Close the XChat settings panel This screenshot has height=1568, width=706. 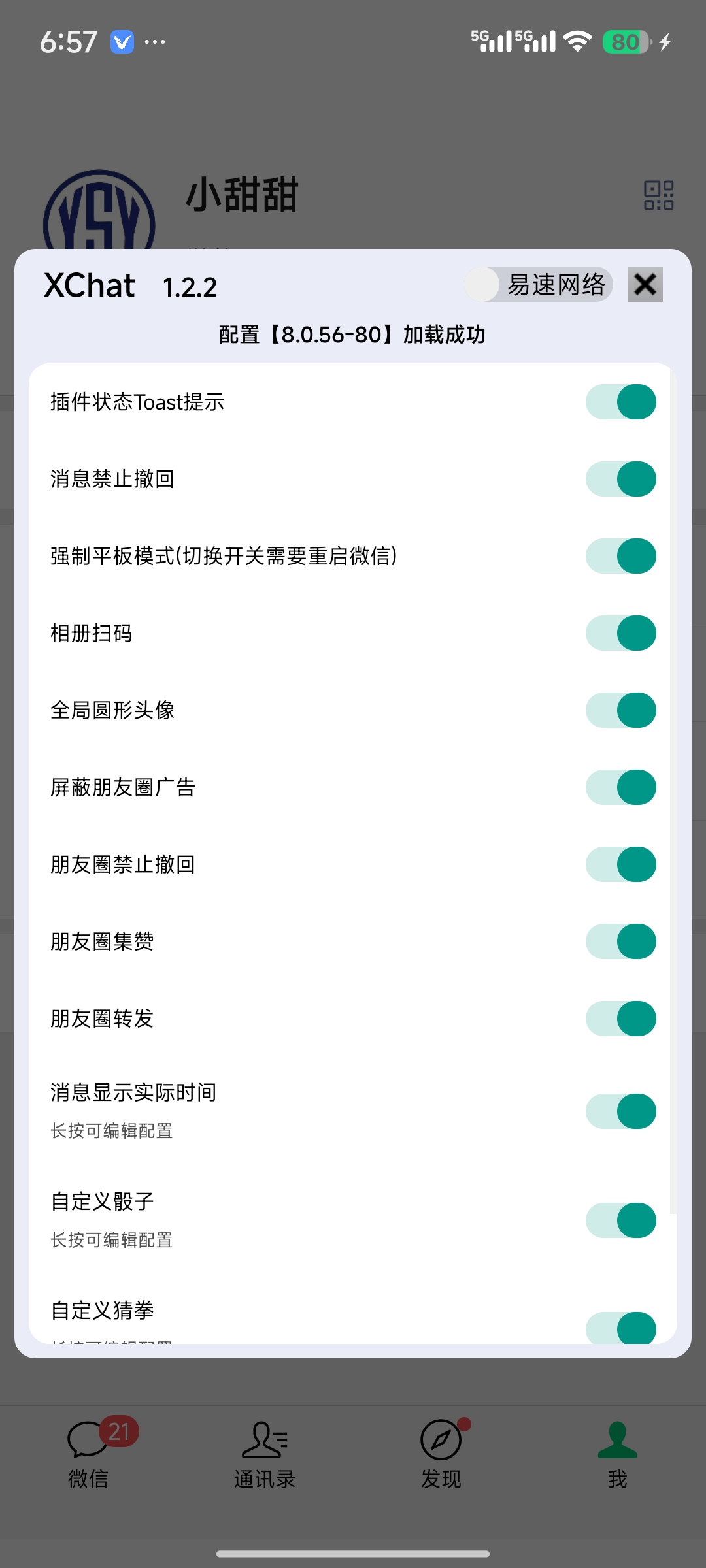click(x=645, y=284)
